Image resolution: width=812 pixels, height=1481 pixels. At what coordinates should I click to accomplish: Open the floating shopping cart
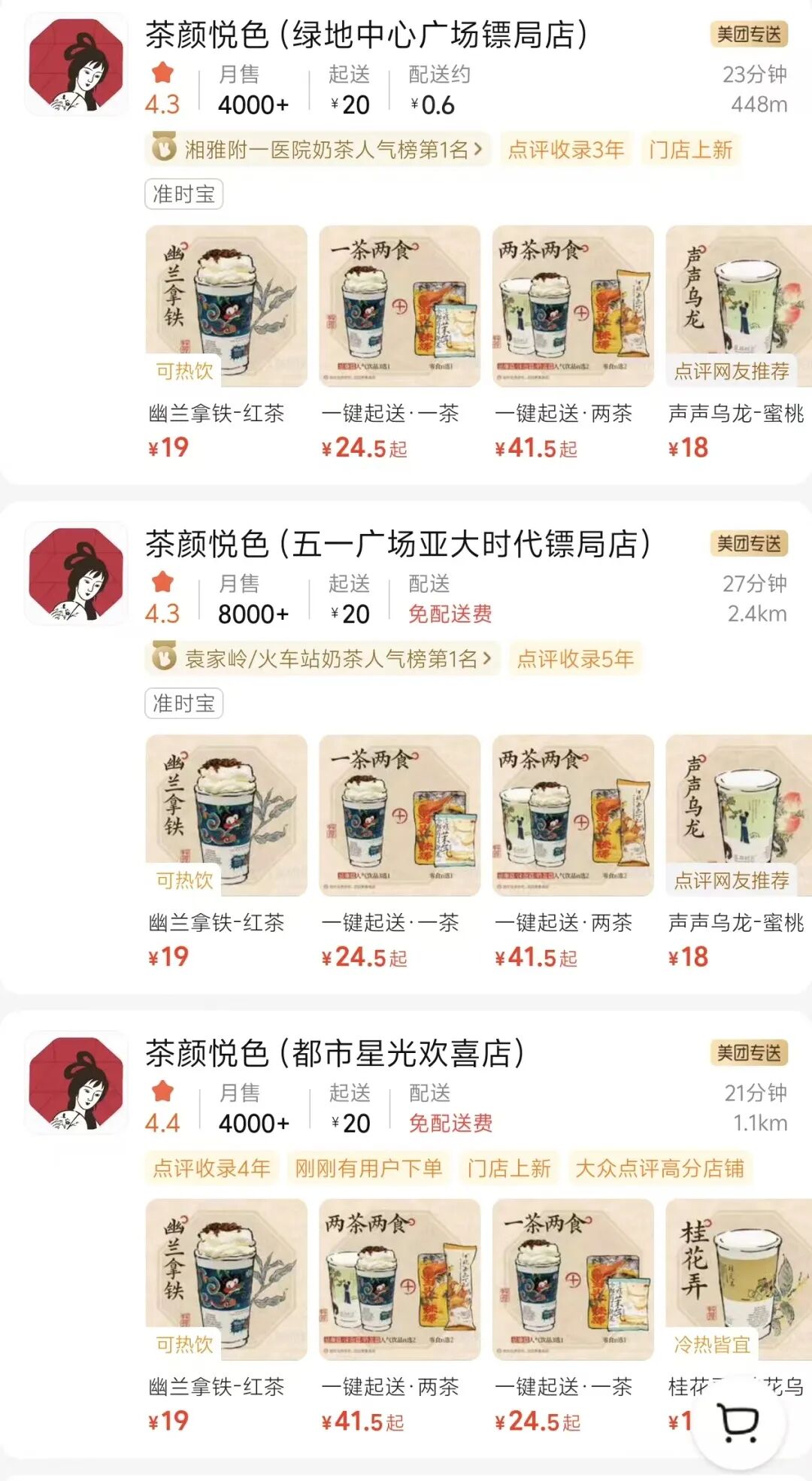[x=738, y=1422]
